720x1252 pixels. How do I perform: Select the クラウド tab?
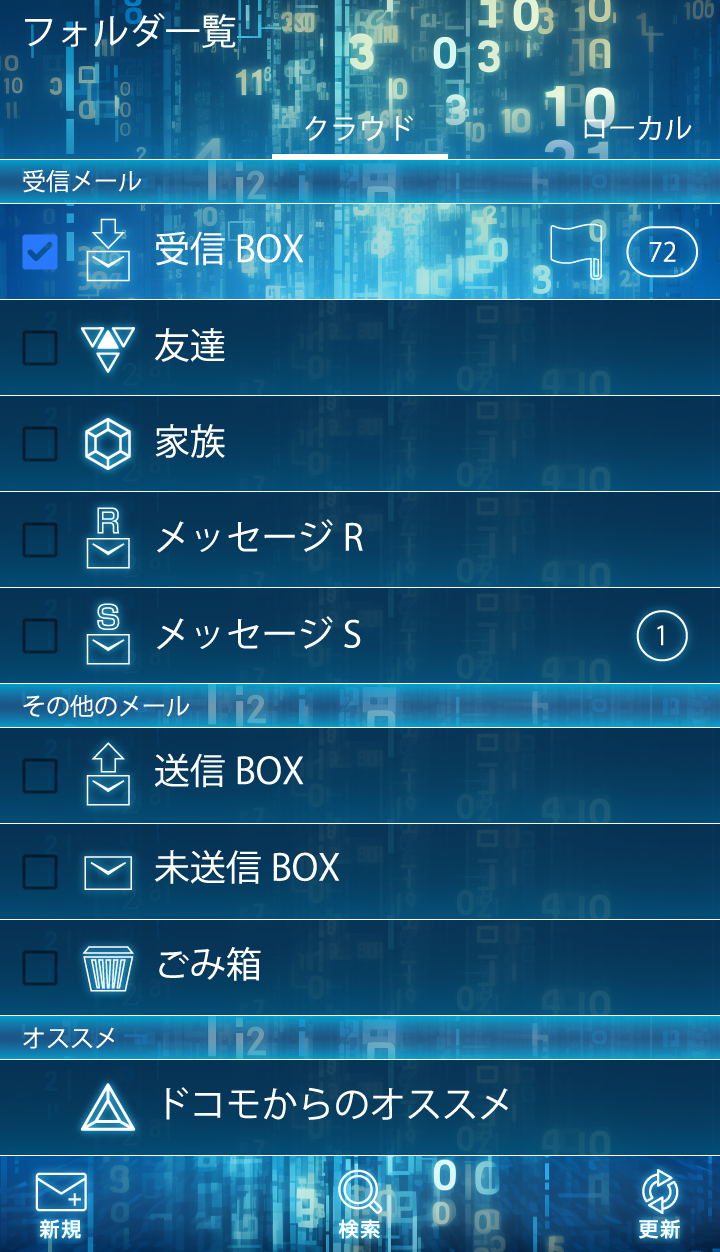pos(359,128)
